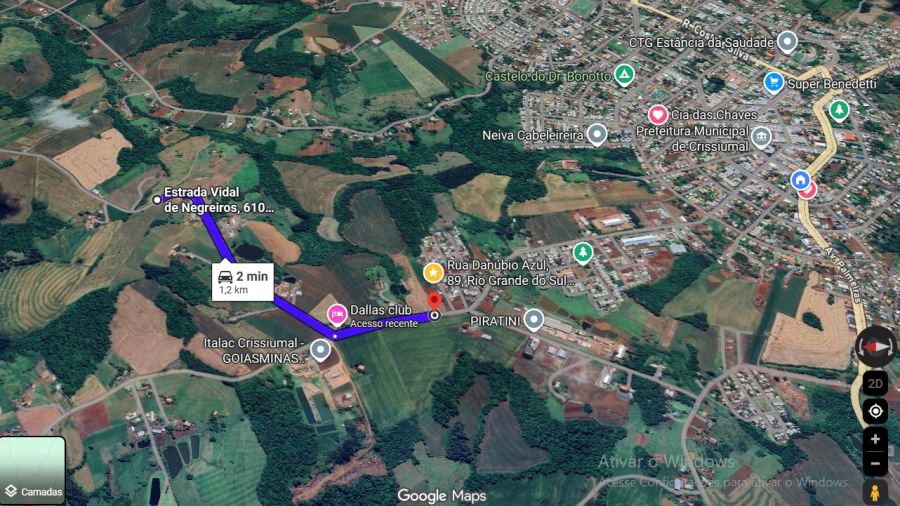This screenshot has width=900, height=506.
Task: Select the starred Rua Danúbio Azul place
Action: pyautogui.click(x=433, y=272)
